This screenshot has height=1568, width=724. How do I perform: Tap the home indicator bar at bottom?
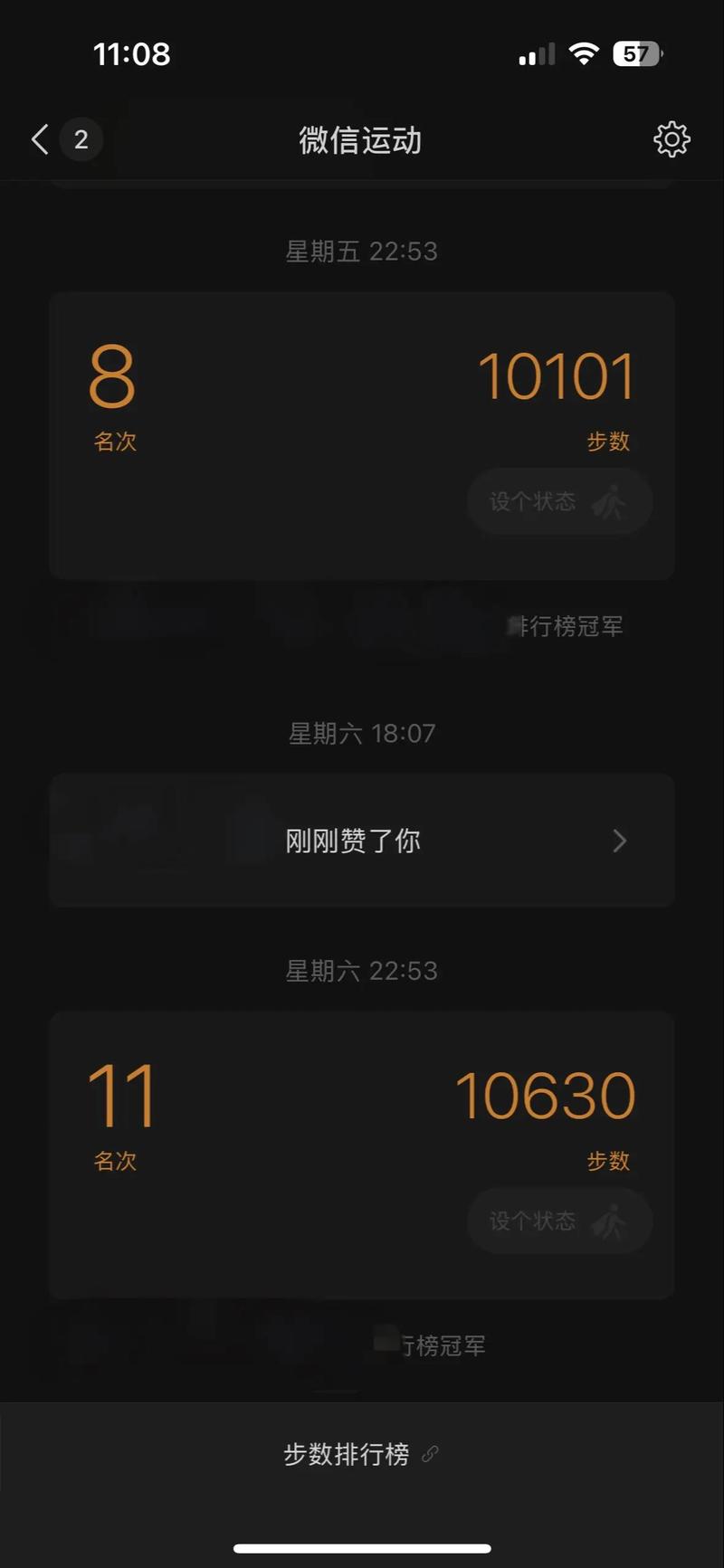pos(362,1550)
